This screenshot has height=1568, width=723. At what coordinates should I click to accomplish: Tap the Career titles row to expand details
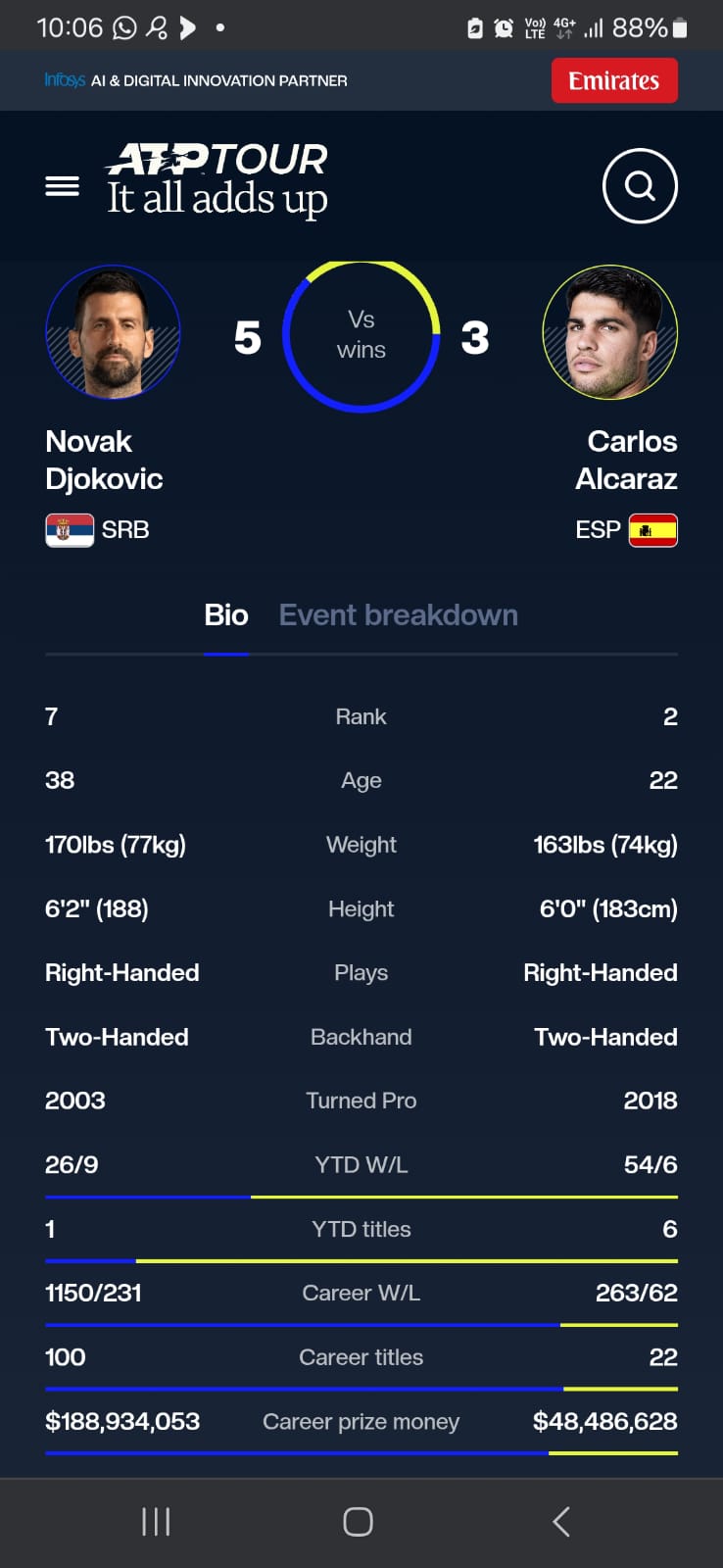(x=361, y=1357)
